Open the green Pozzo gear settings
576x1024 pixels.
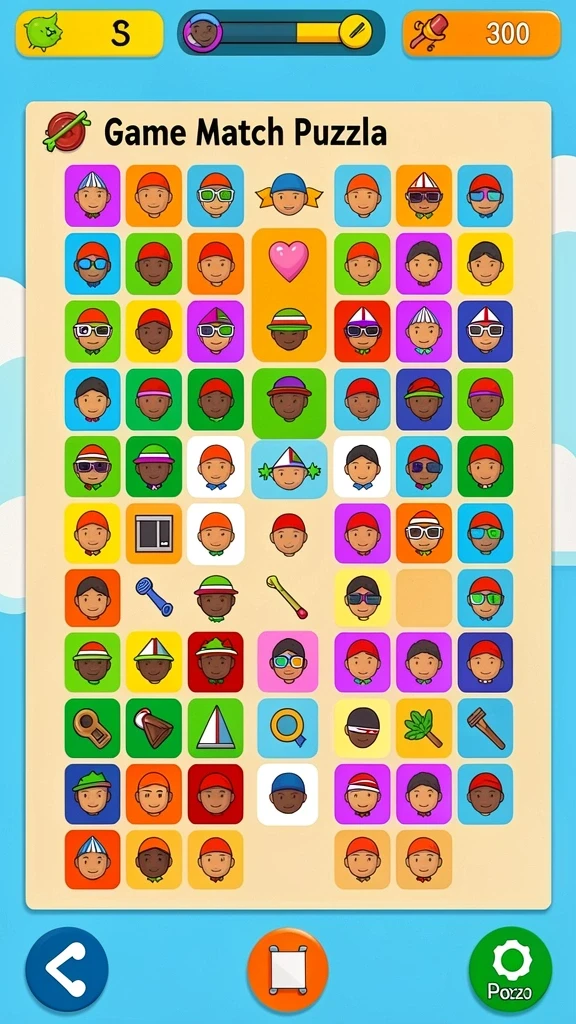click(x=511, y=969)
